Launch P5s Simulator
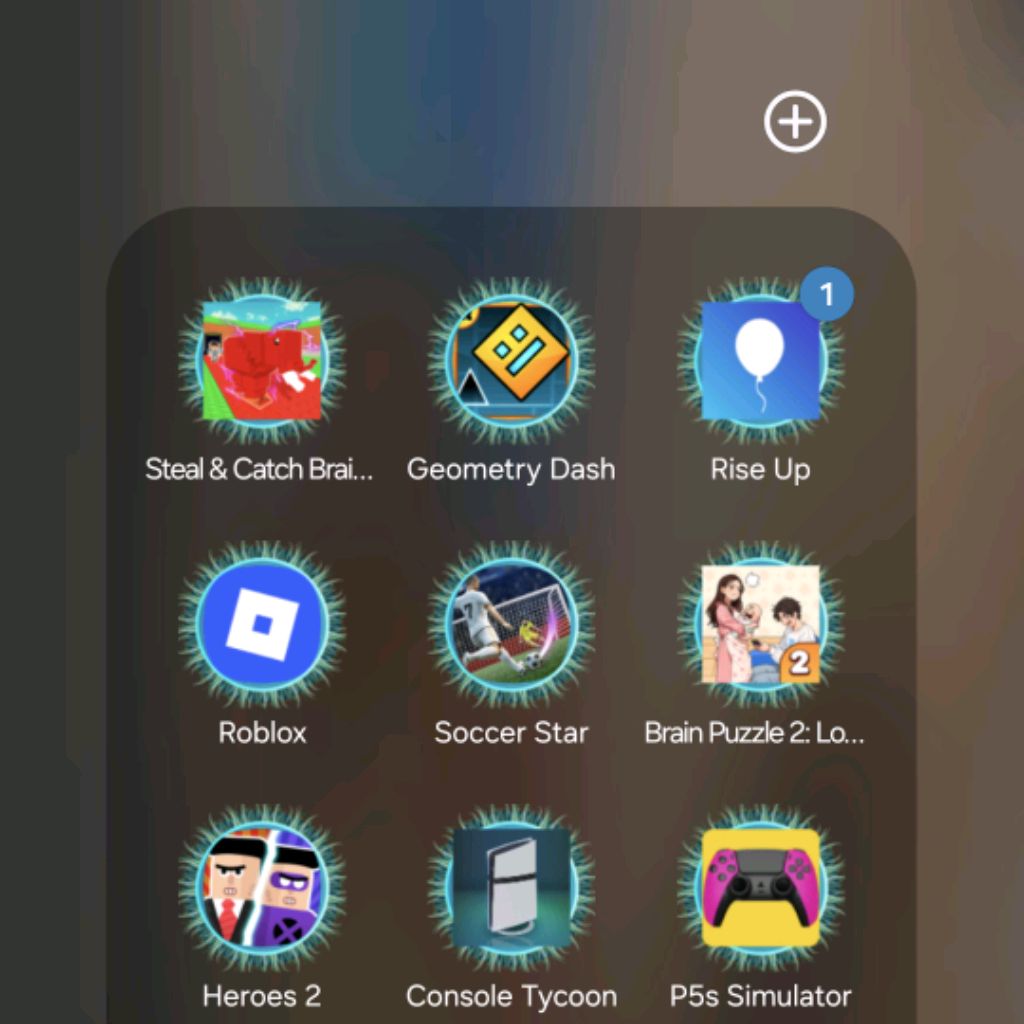The image size is (1024, 1024). [x=760, y=888]
